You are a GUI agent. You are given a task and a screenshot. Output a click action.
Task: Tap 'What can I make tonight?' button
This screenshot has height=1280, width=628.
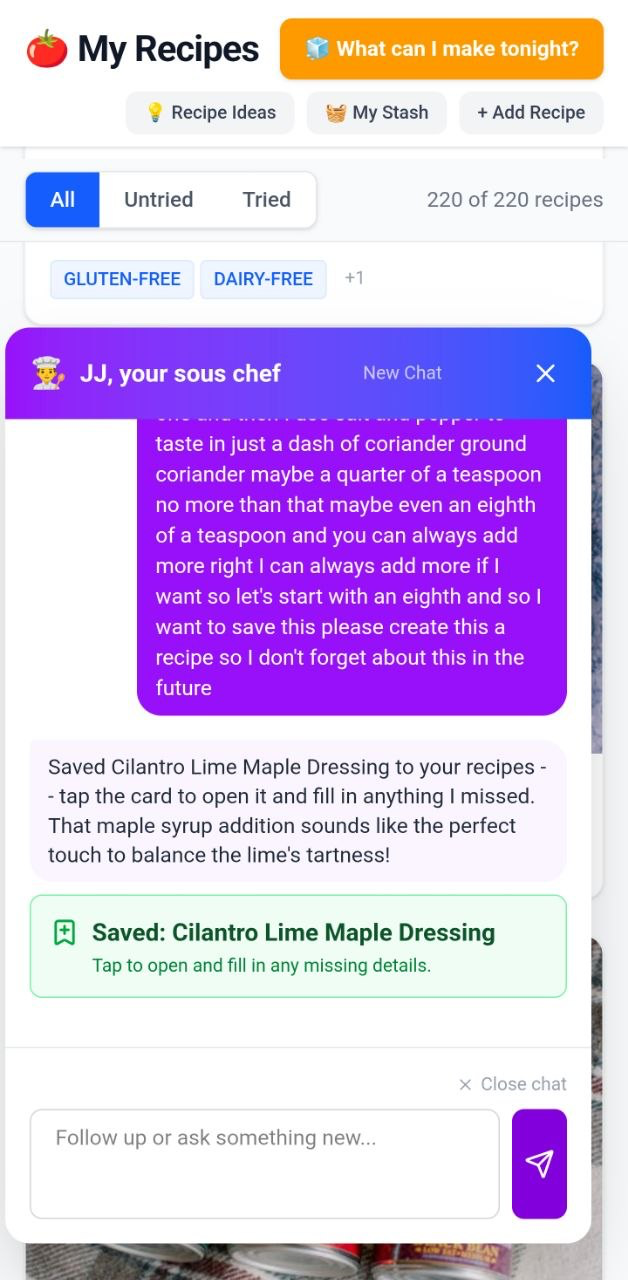coord(441,48)
